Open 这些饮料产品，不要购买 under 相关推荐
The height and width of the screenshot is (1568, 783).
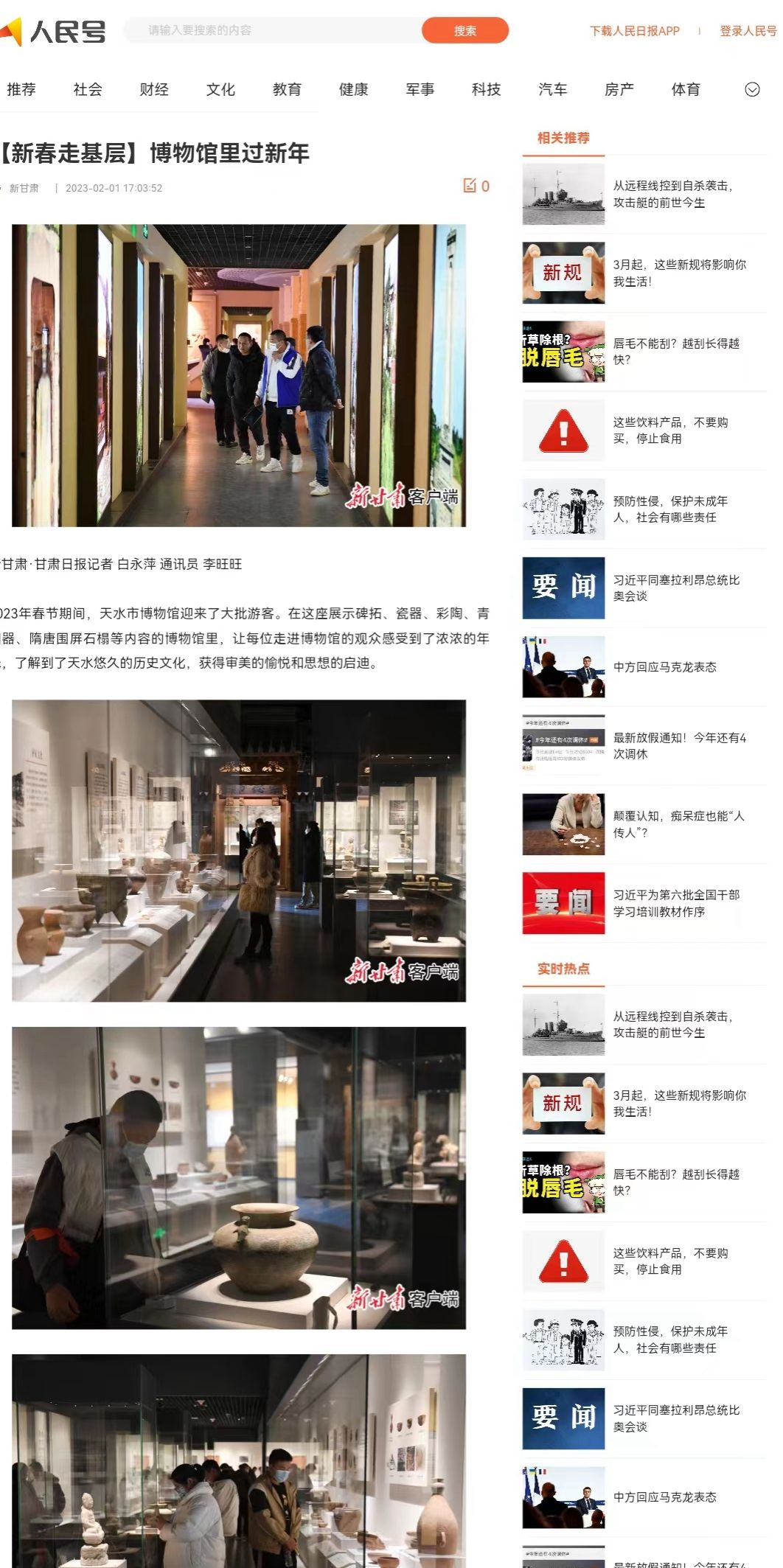point(670,431)
